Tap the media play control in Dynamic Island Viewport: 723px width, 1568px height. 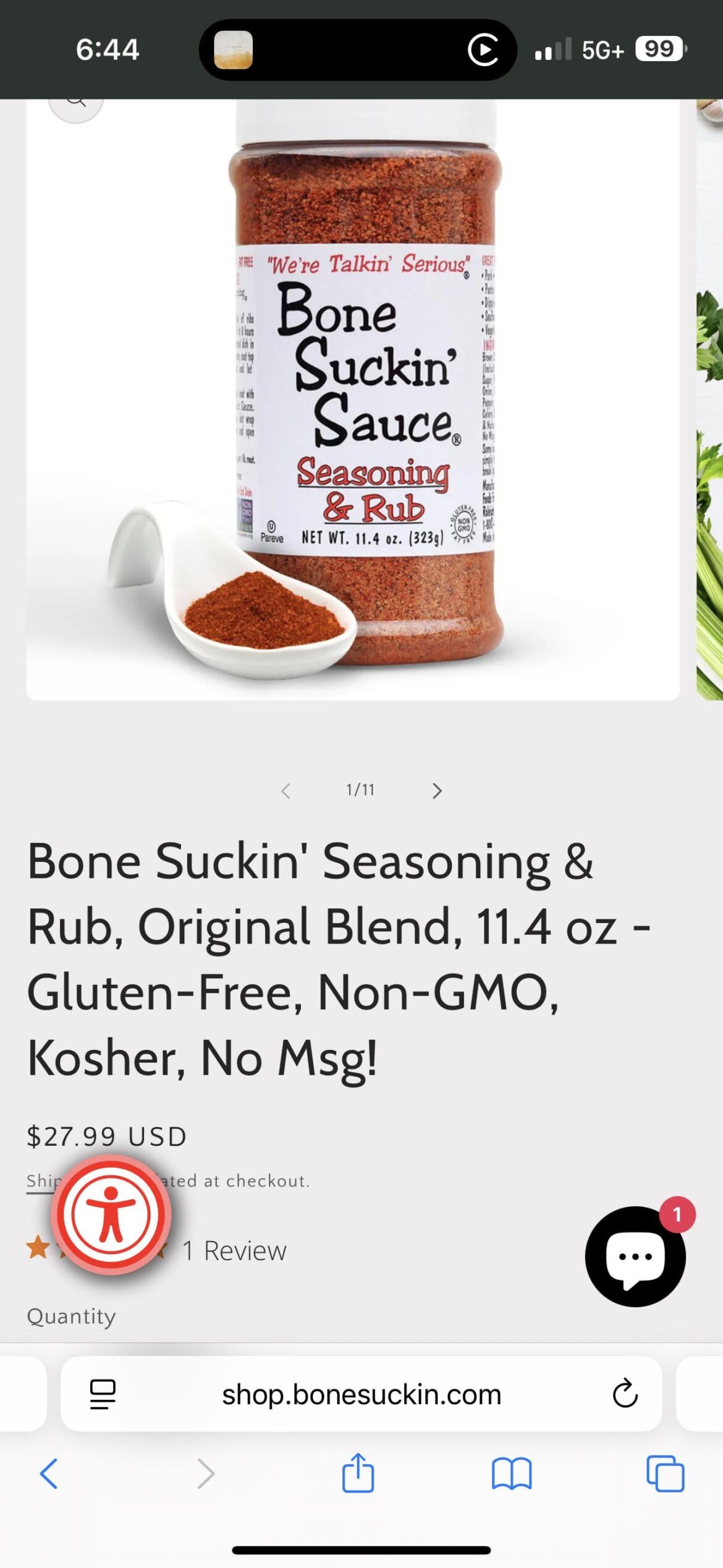pos(484,49)
